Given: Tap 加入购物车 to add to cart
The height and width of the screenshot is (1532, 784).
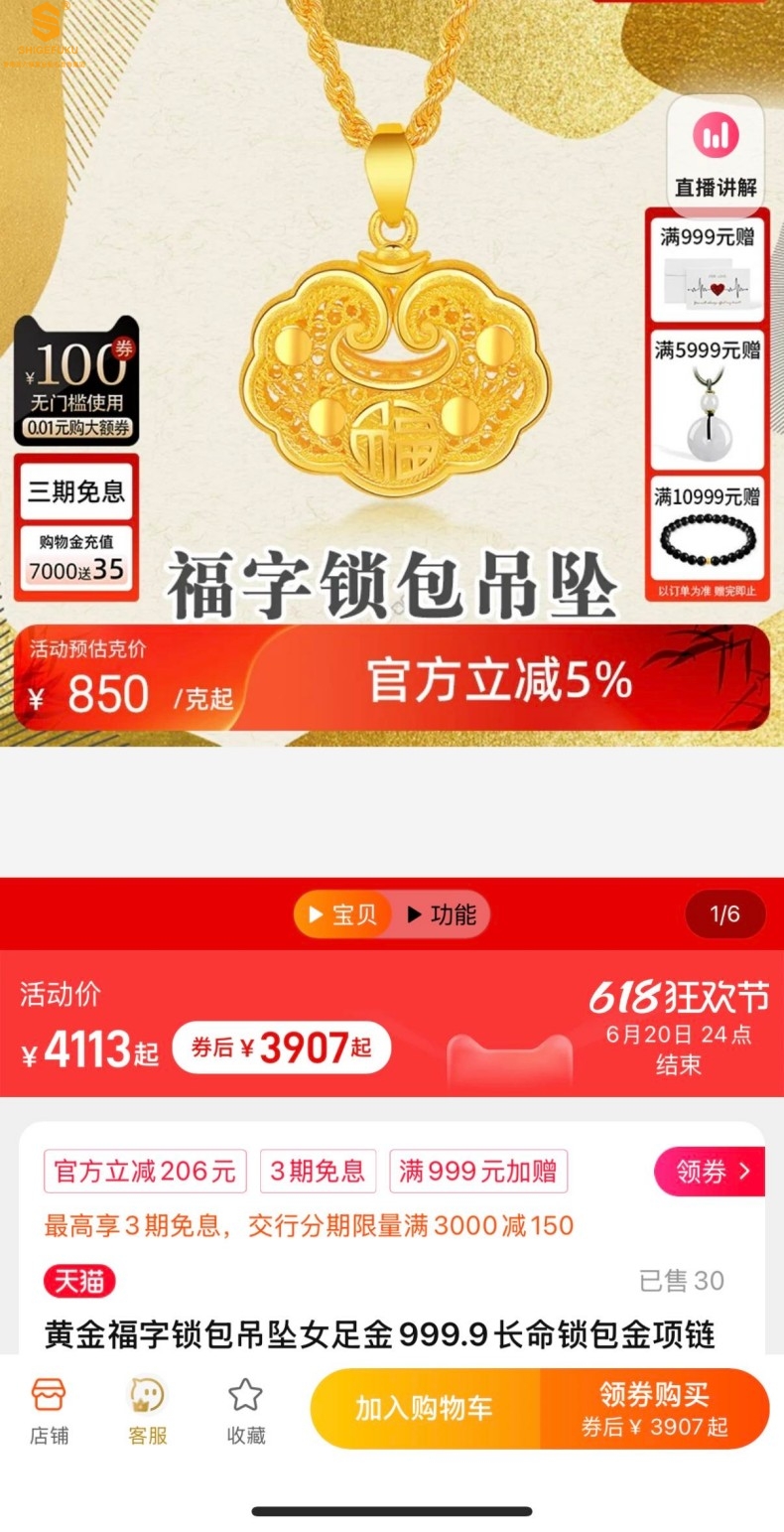Looking at the screenshot, I should 425,1408.
